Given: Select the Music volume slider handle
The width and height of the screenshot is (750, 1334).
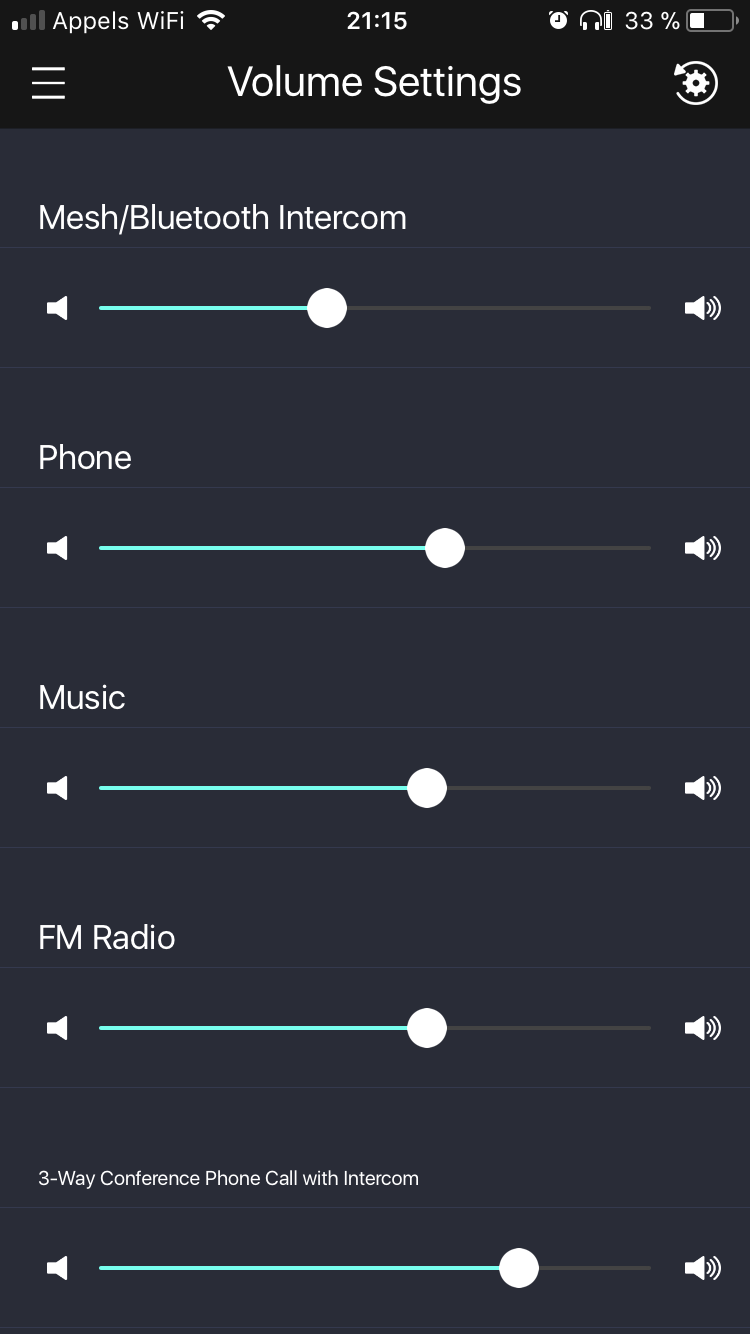Looking at the screenshot, I should coord(426,788).
